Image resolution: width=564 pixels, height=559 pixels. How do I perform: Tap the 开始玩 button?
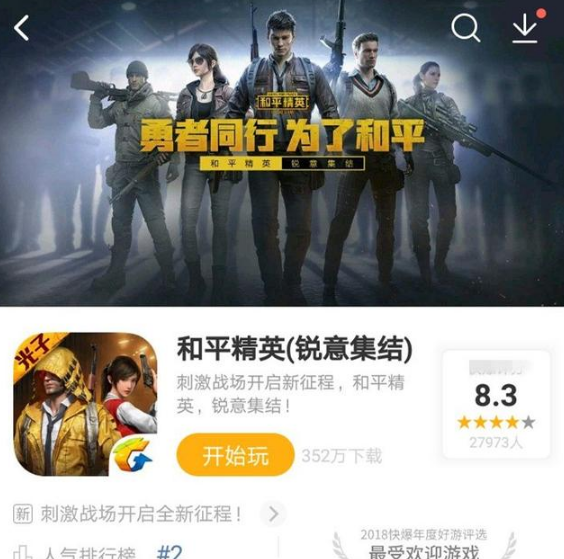click(235, 455)
